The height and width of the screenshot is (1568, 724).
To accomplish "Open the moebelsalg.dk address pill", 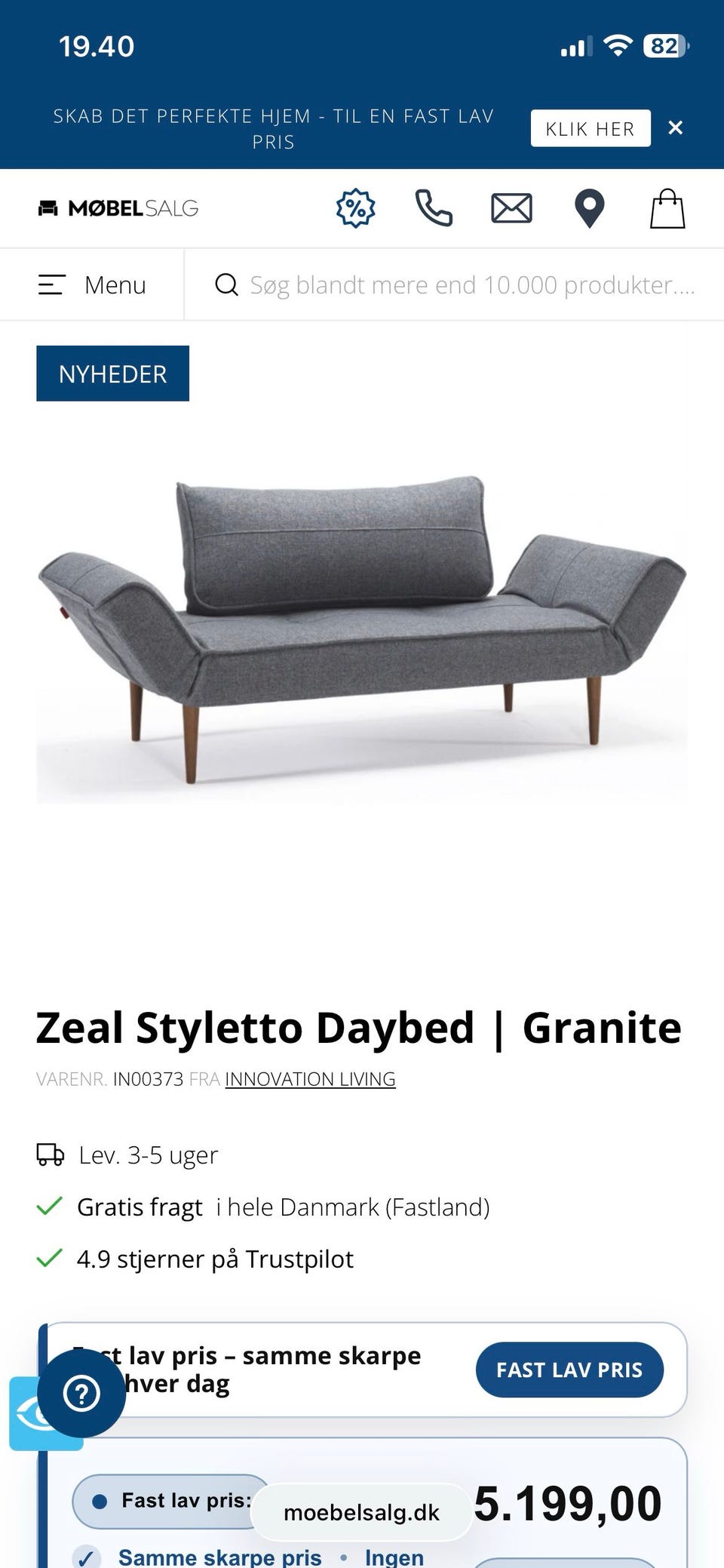I will pos(360,1511).
